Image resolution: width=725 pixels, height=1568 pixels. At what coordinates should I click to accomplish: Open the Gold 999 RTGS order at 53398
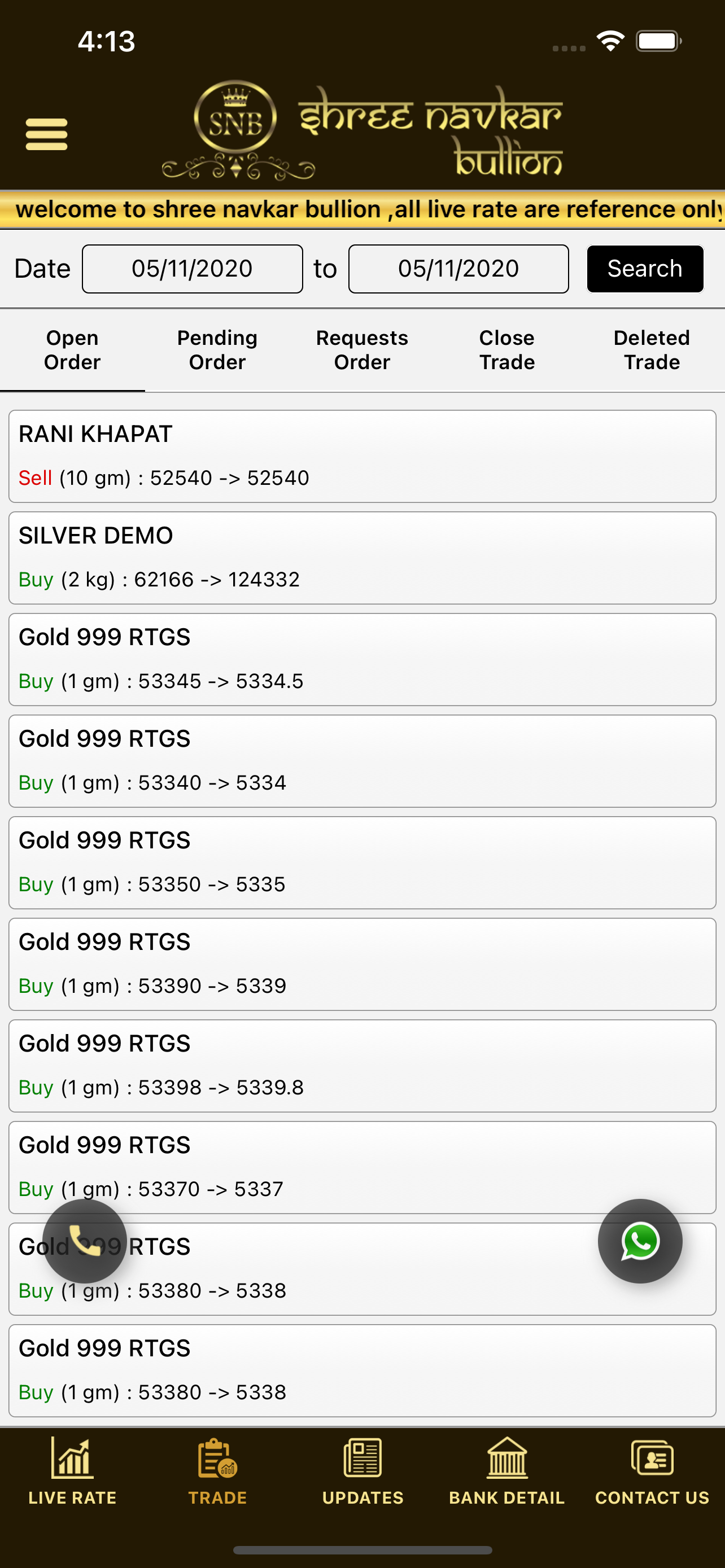coord(362,1066)
